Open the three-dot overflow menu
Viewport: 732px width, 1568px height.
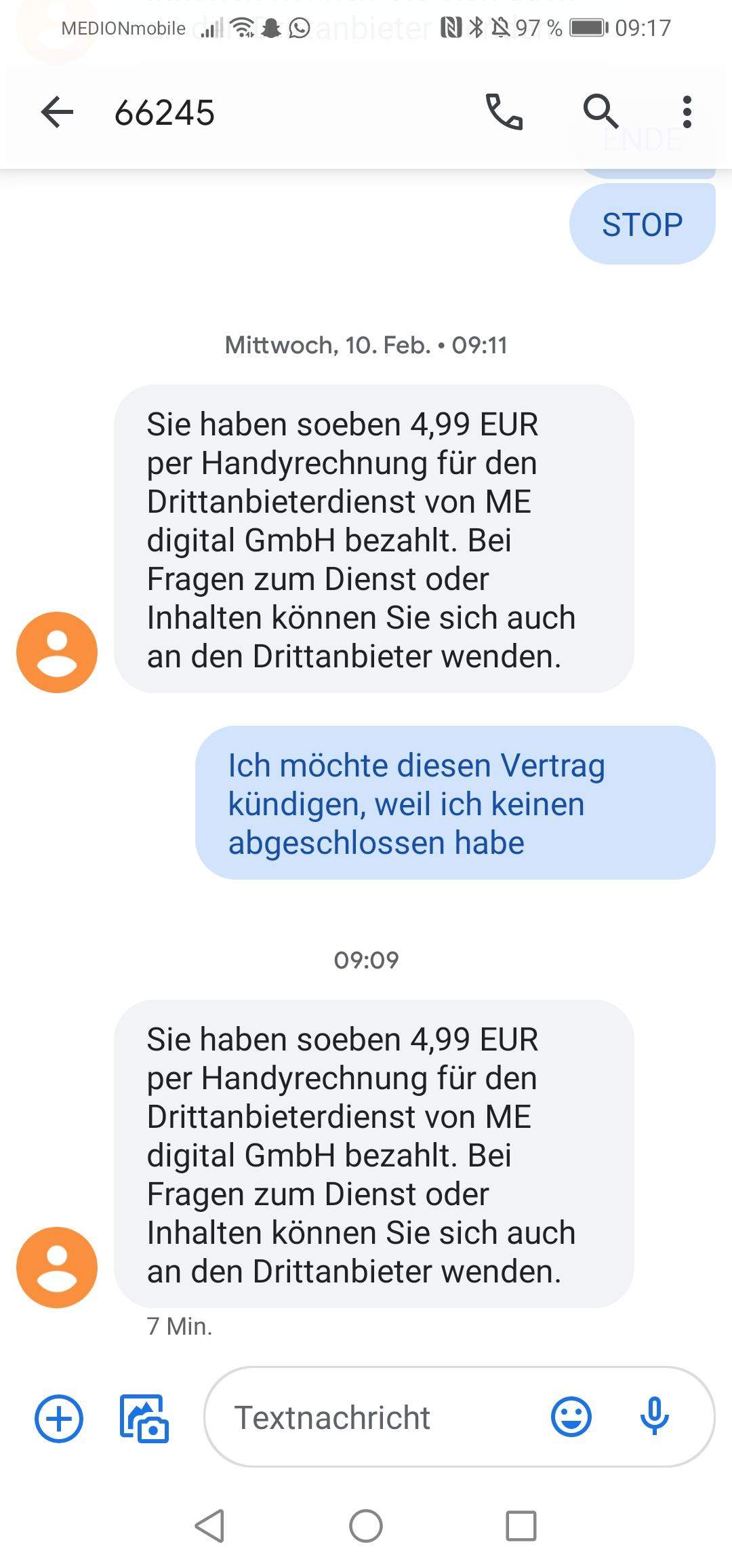(687, 112)
